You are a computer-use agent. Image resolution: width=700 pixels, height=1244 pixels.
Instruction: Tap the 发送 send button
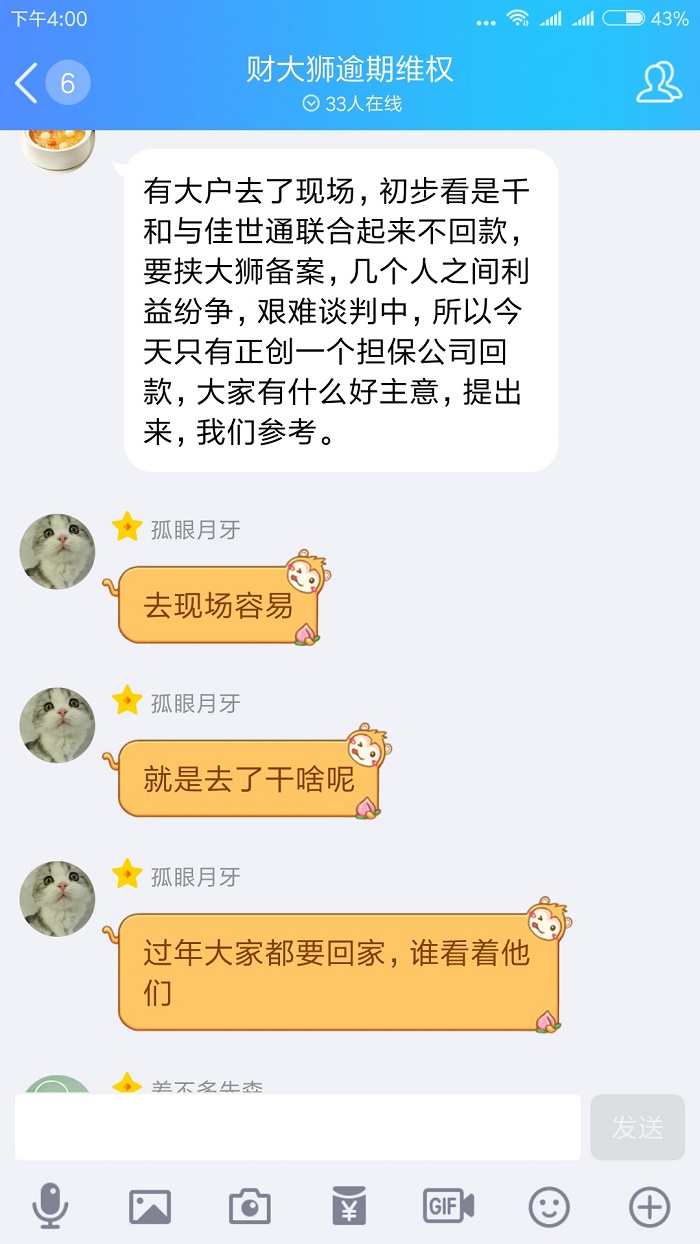(x=637, y=1127)
